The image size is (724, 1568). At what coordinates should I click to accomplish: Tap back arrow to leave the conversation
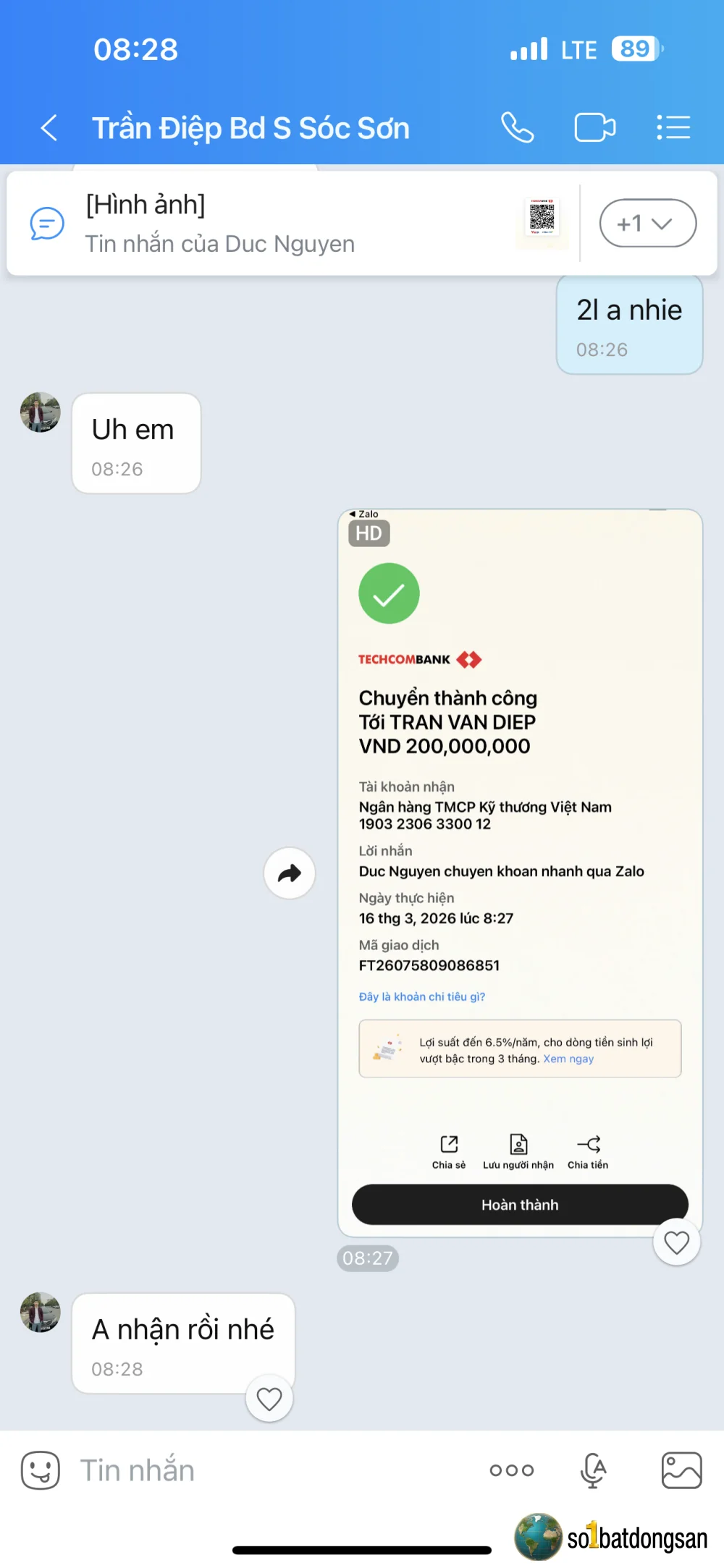tap(48, 127)
